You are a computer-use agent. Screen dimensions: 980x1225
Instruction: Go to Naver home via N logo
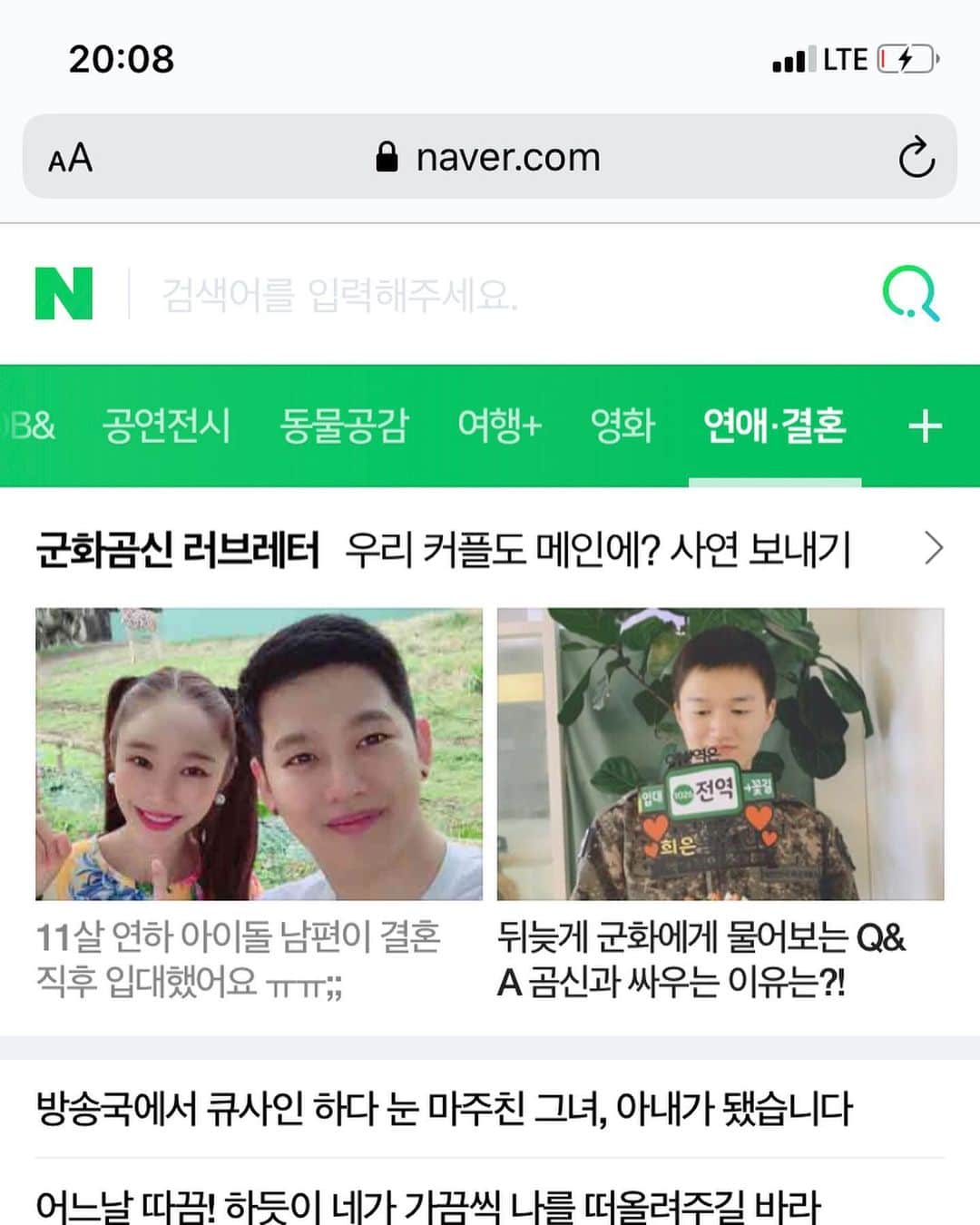pyautogui.click(x=64, y=293)
